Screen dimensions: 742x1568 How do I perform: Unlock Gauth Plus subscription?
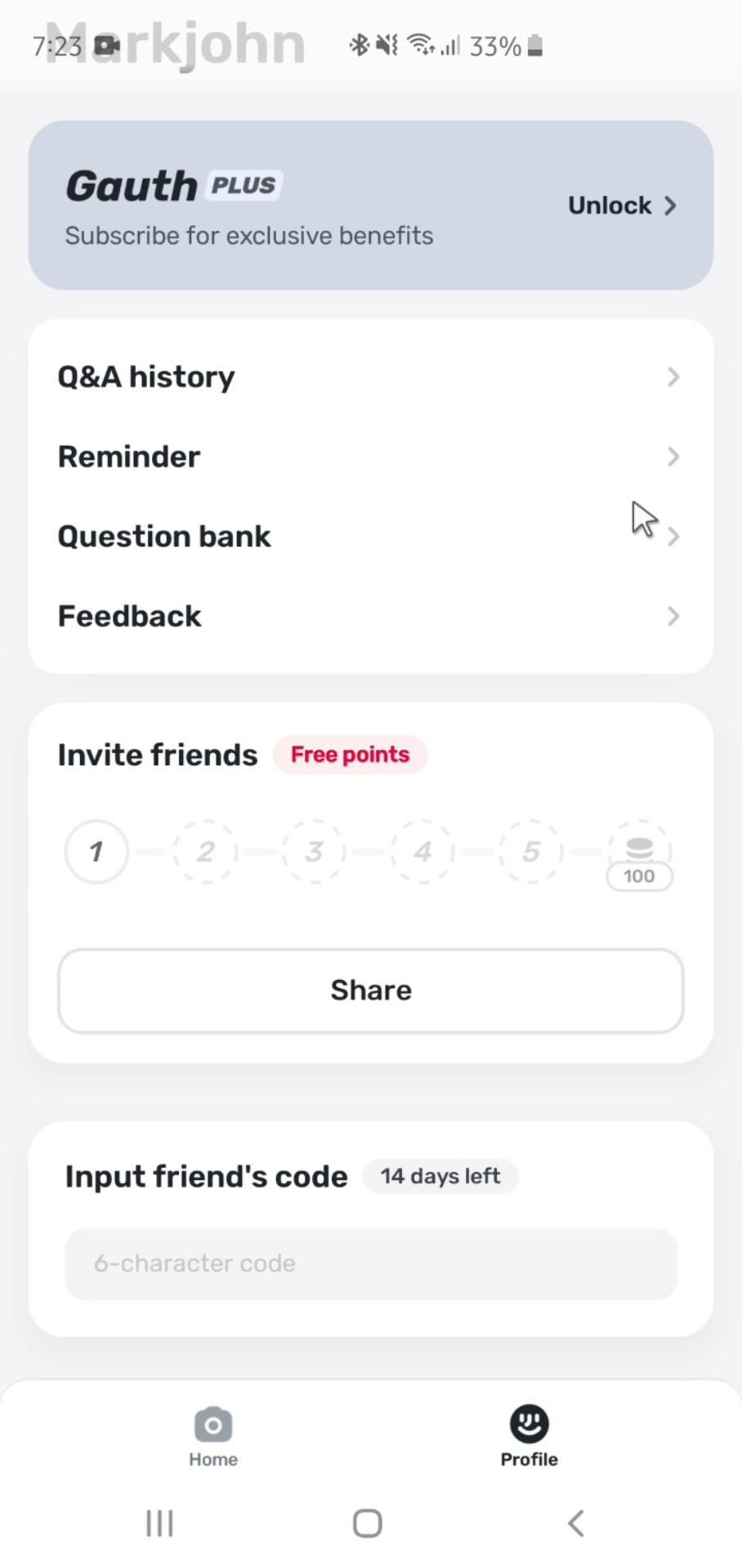pos(622,206)
